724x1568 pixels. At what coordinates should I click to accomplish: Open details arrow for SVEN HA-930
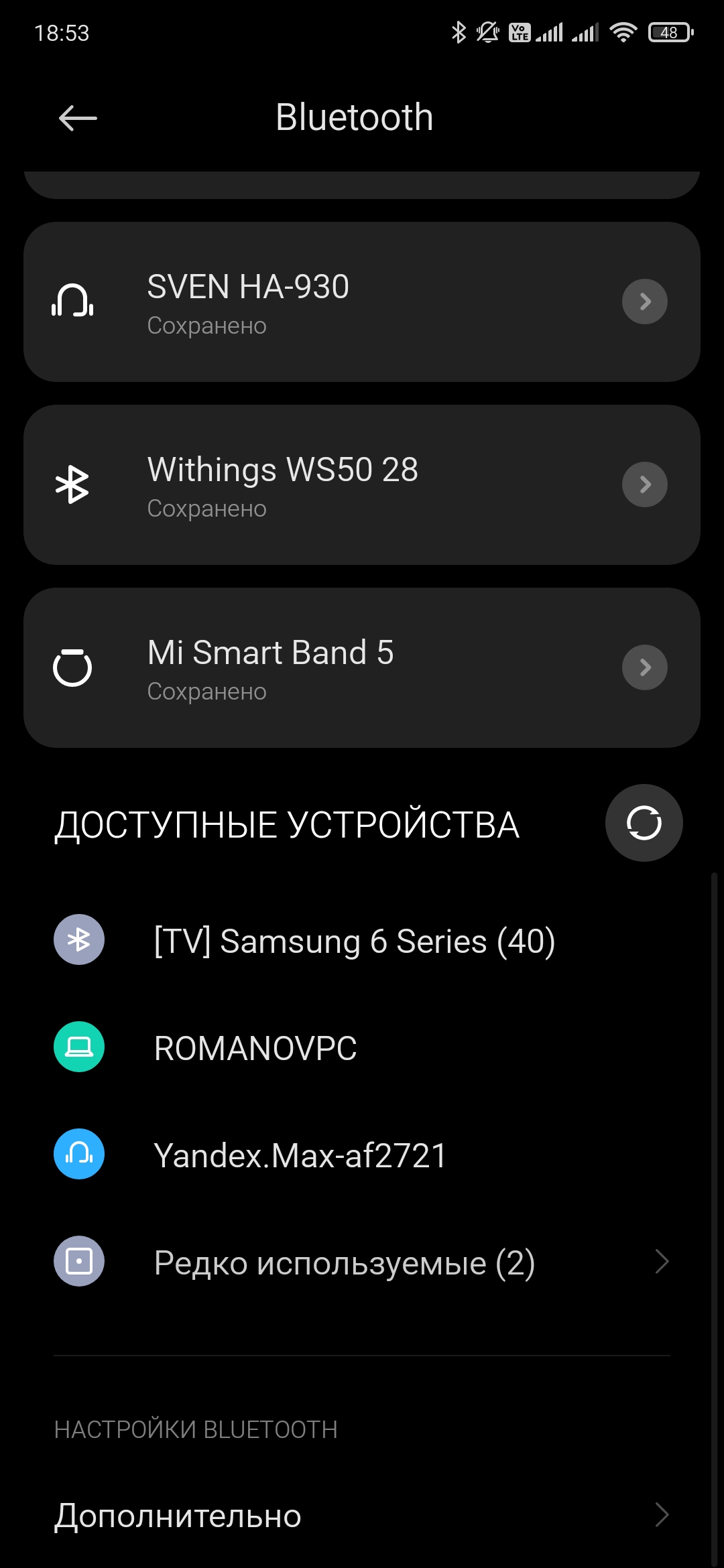coord(644,302)
